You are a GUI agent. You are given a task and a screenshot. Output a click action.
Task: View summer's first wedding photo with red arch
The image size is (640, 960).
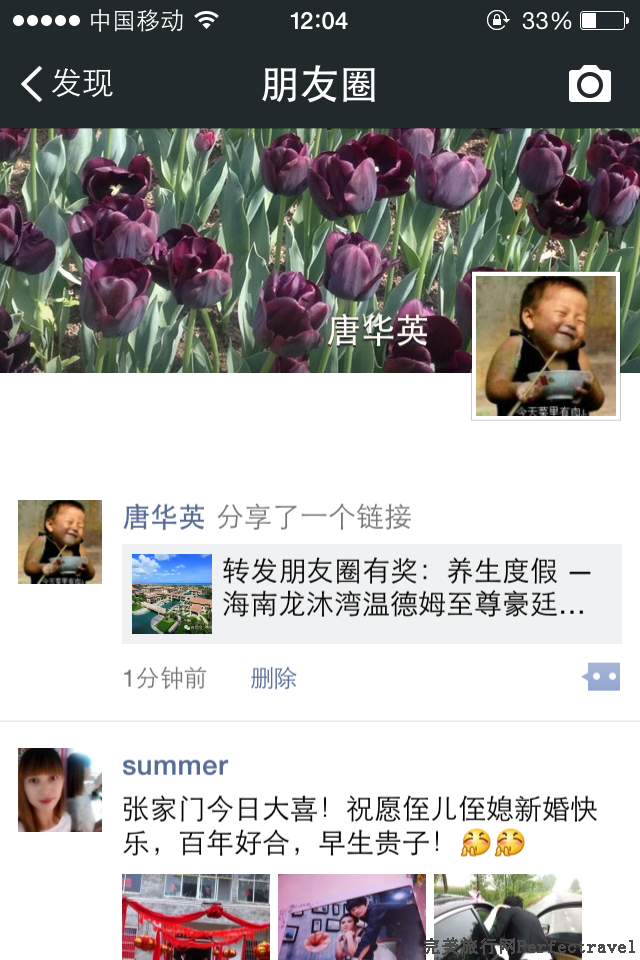196,915
